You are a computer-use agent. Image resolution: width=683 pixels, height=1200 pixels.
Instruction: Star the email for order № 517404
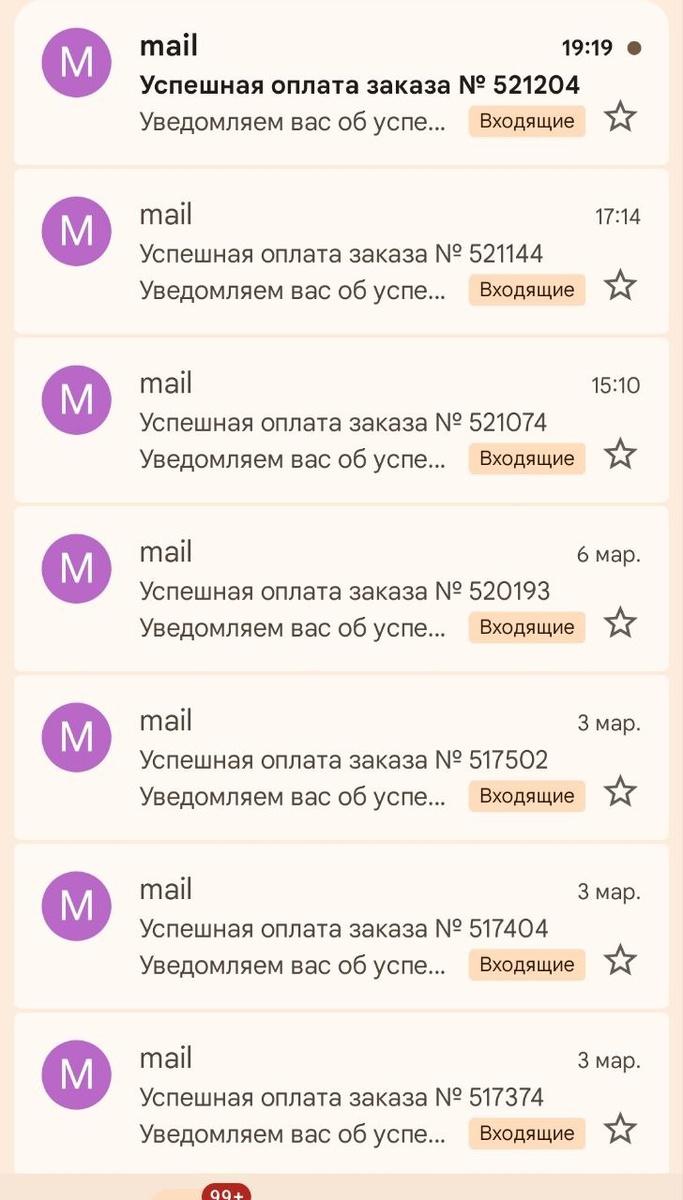tap(621, 961)
